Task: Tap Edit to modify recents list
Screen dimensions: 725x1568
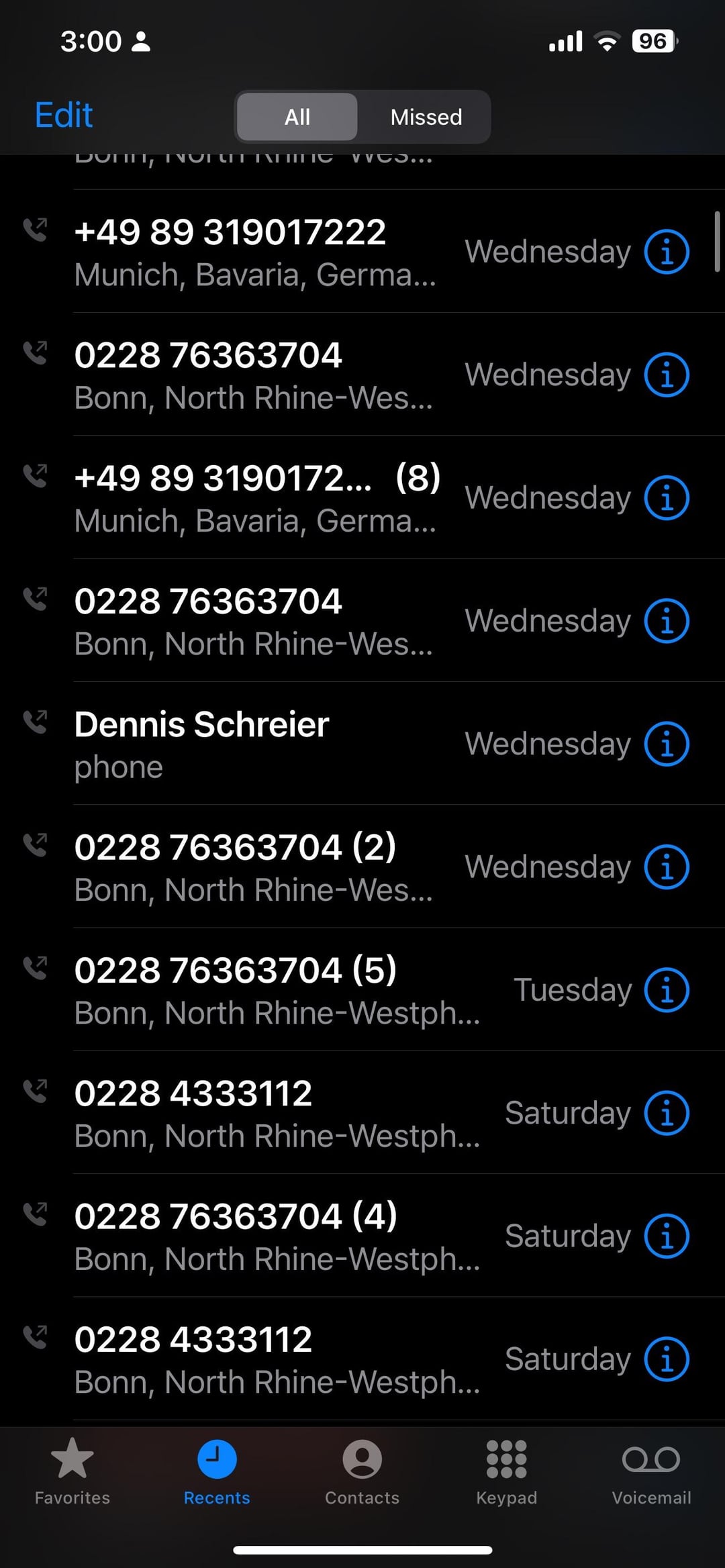Action: [64, 115]
